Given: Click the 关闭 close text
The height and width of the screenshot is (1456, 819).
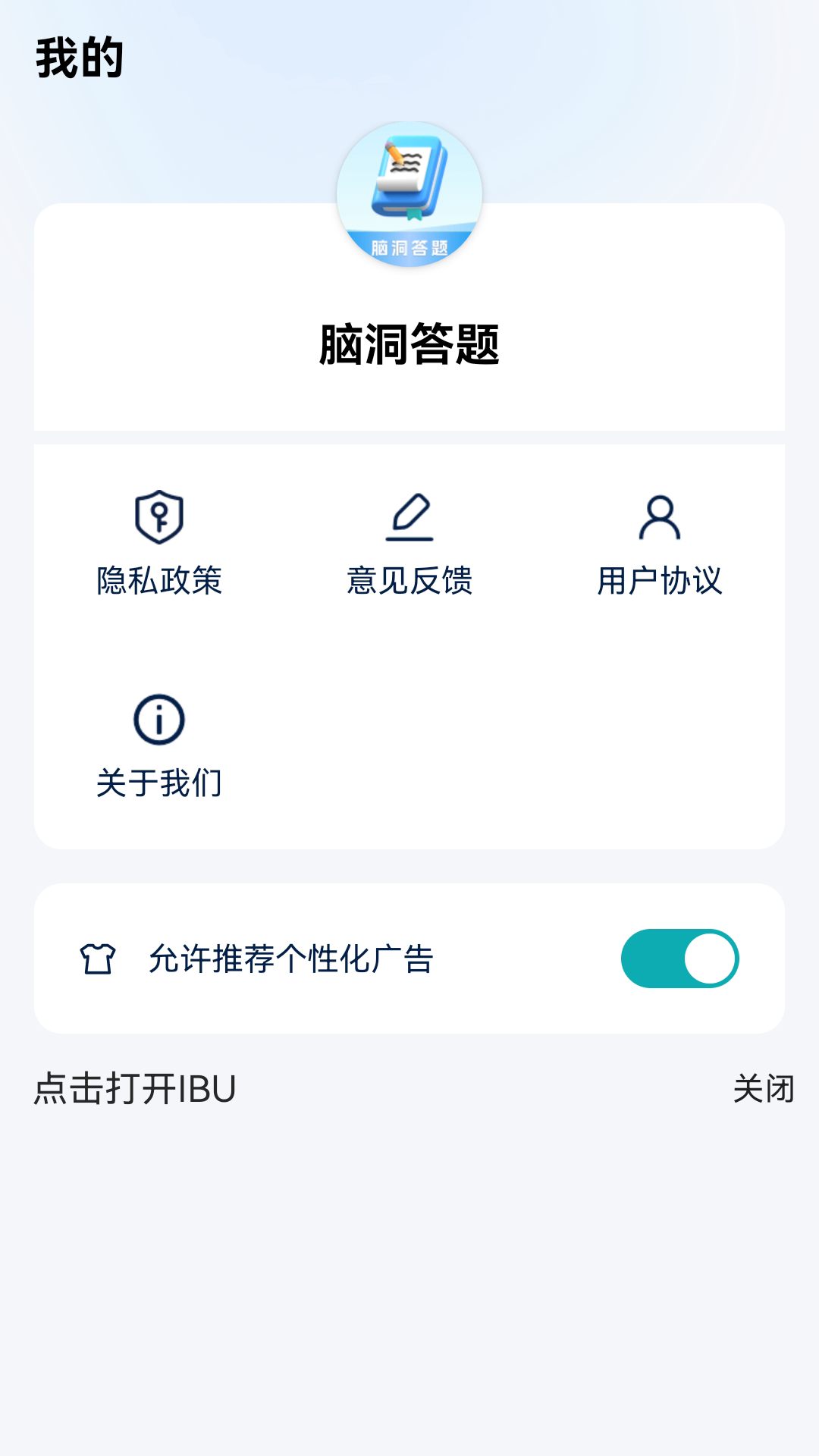Looking at the screenshot, I should pyautogui.click(x=762, y=1088).
